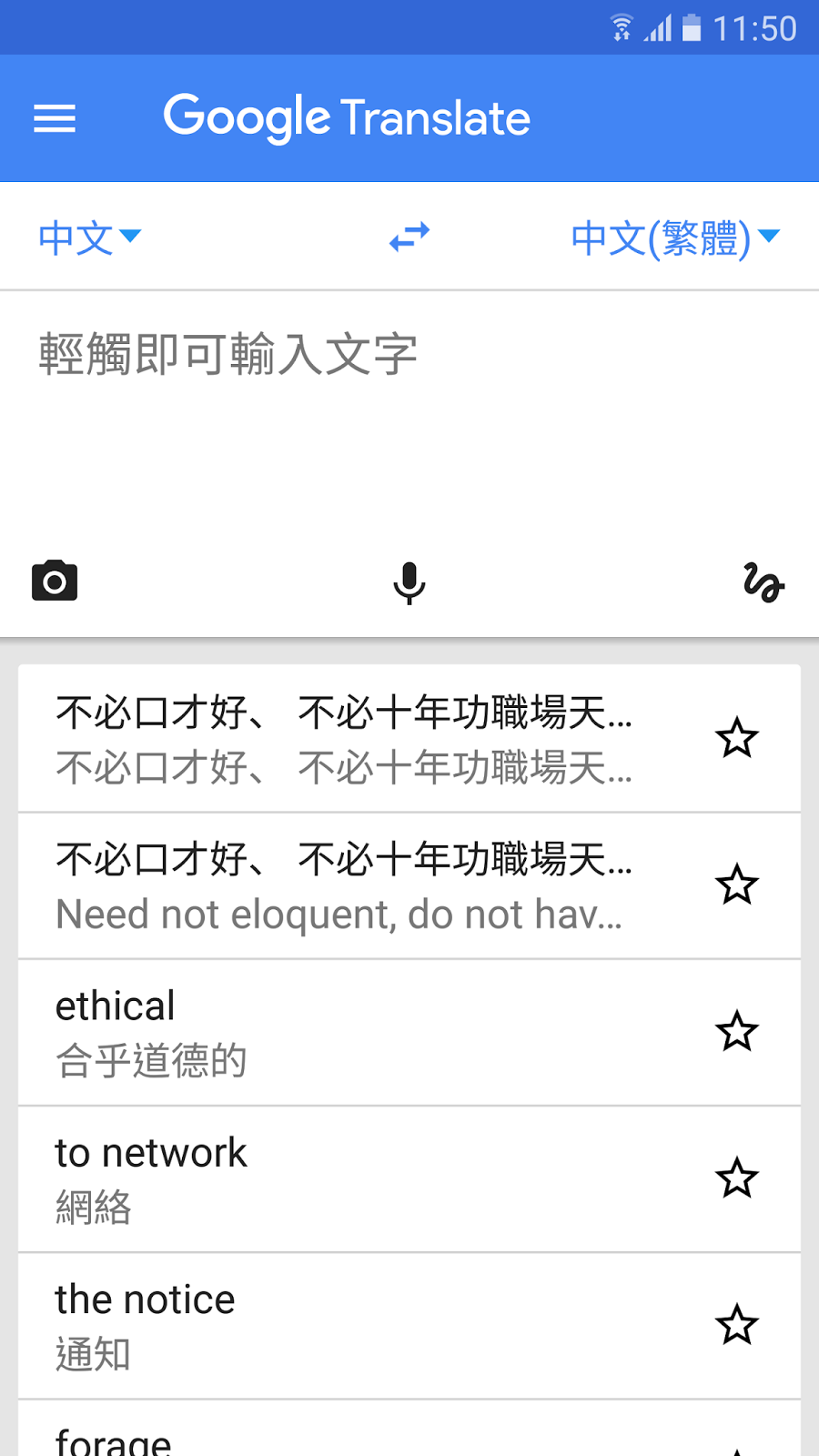Image resolution: width=819 pixels, height=1456 pixels.
Task: Open the 'to network' history entry
Action: point(364,1179)
